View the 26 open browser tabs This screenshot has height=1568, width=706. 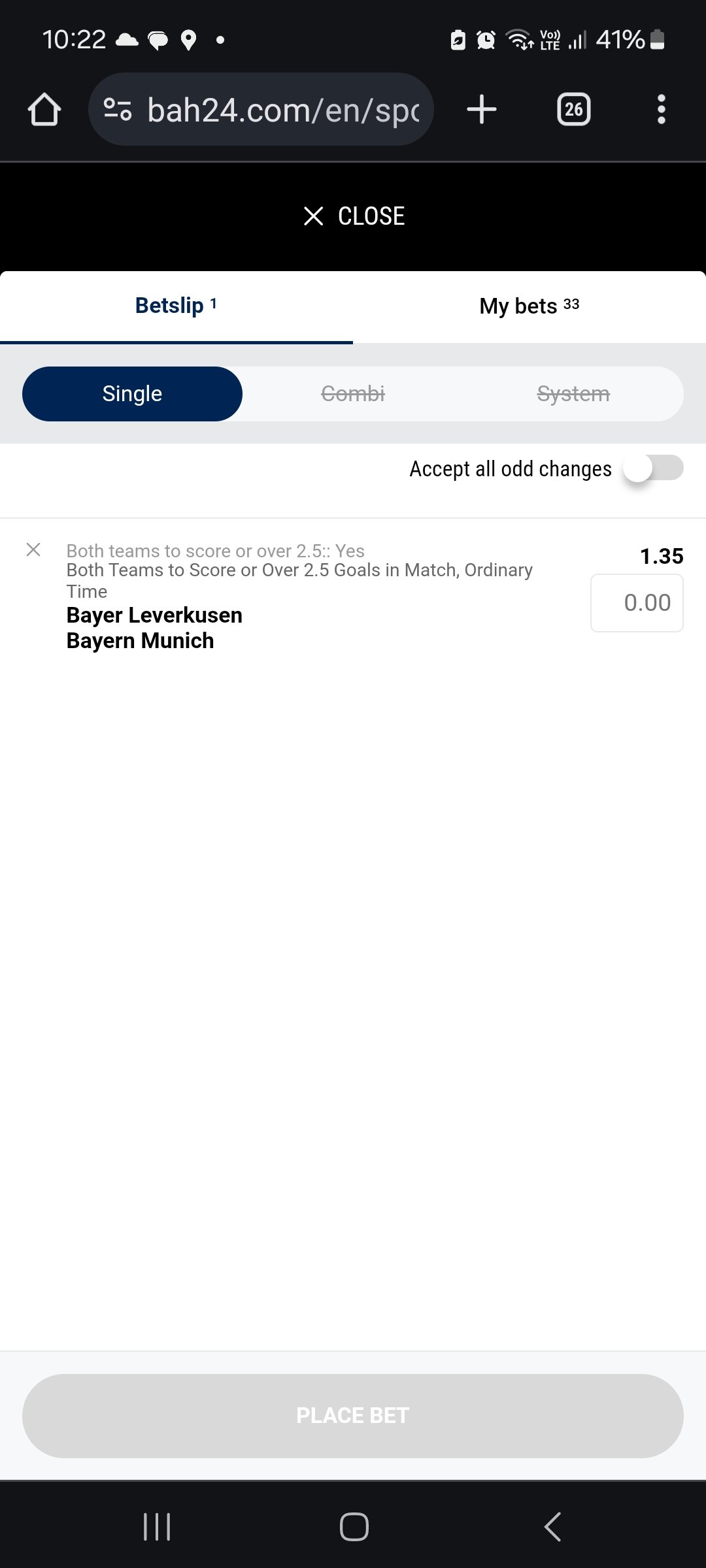(573, 109)
